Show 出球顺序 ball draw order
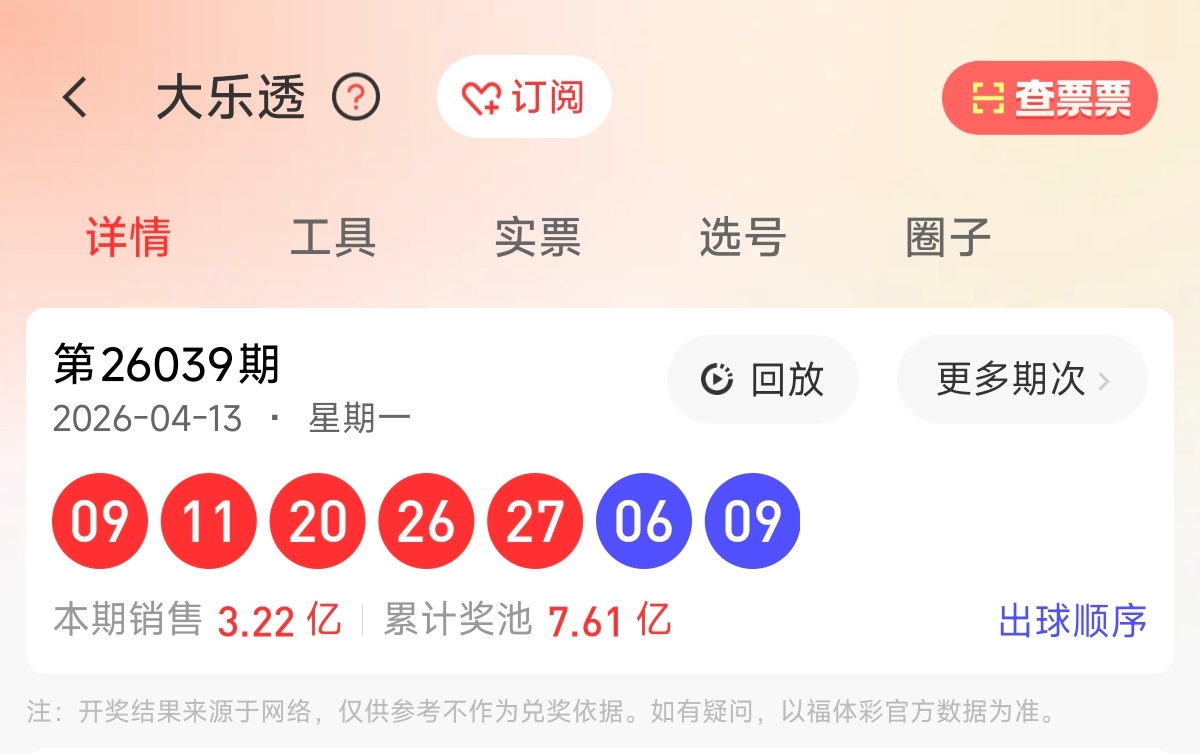The height and width of the screenshot is (754, 1200). pyautogui.click(x=1072, y=621)
